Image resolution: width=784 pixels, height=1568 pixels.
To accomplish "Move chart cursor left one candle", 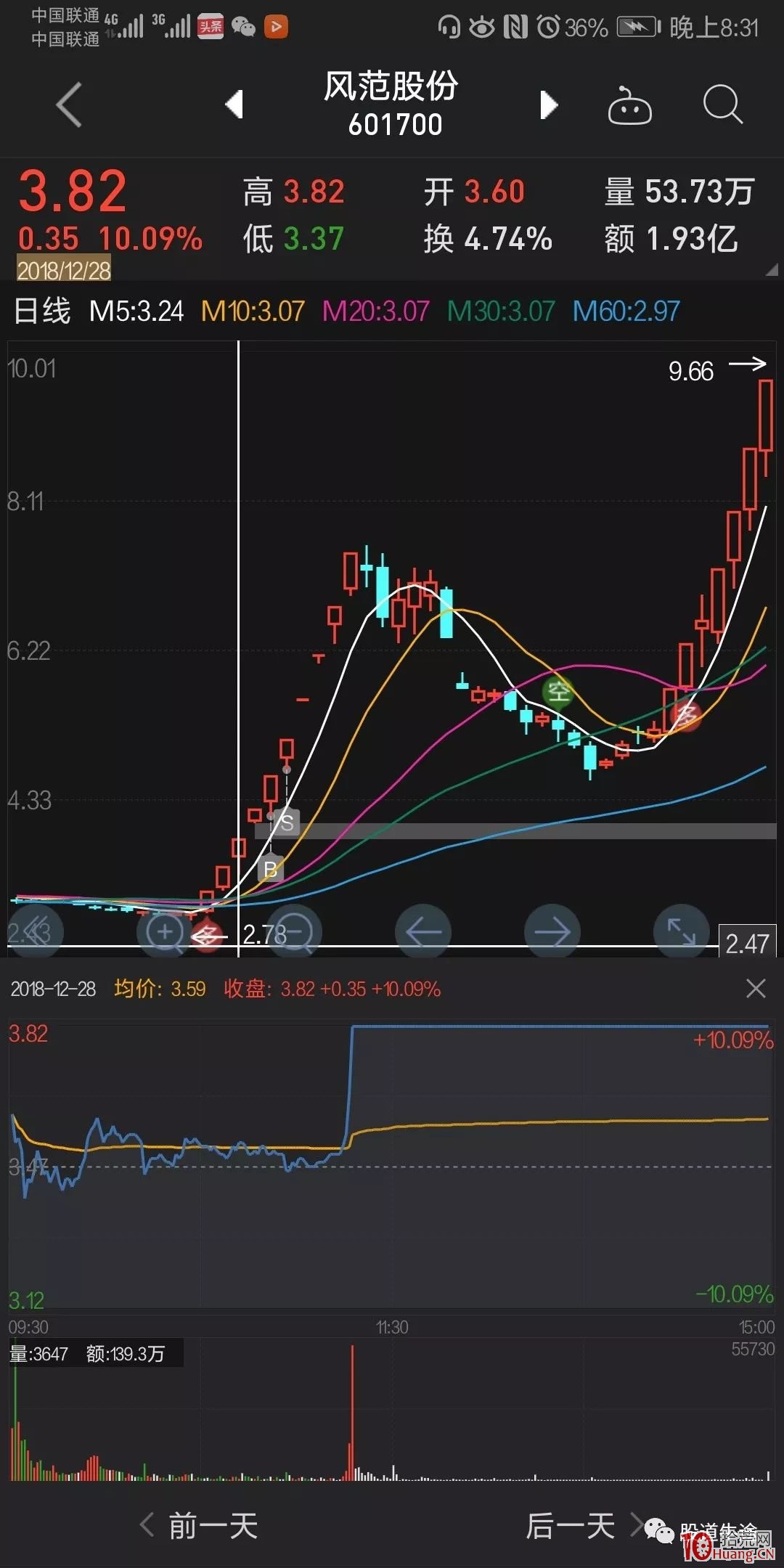I will pos(423,931).
